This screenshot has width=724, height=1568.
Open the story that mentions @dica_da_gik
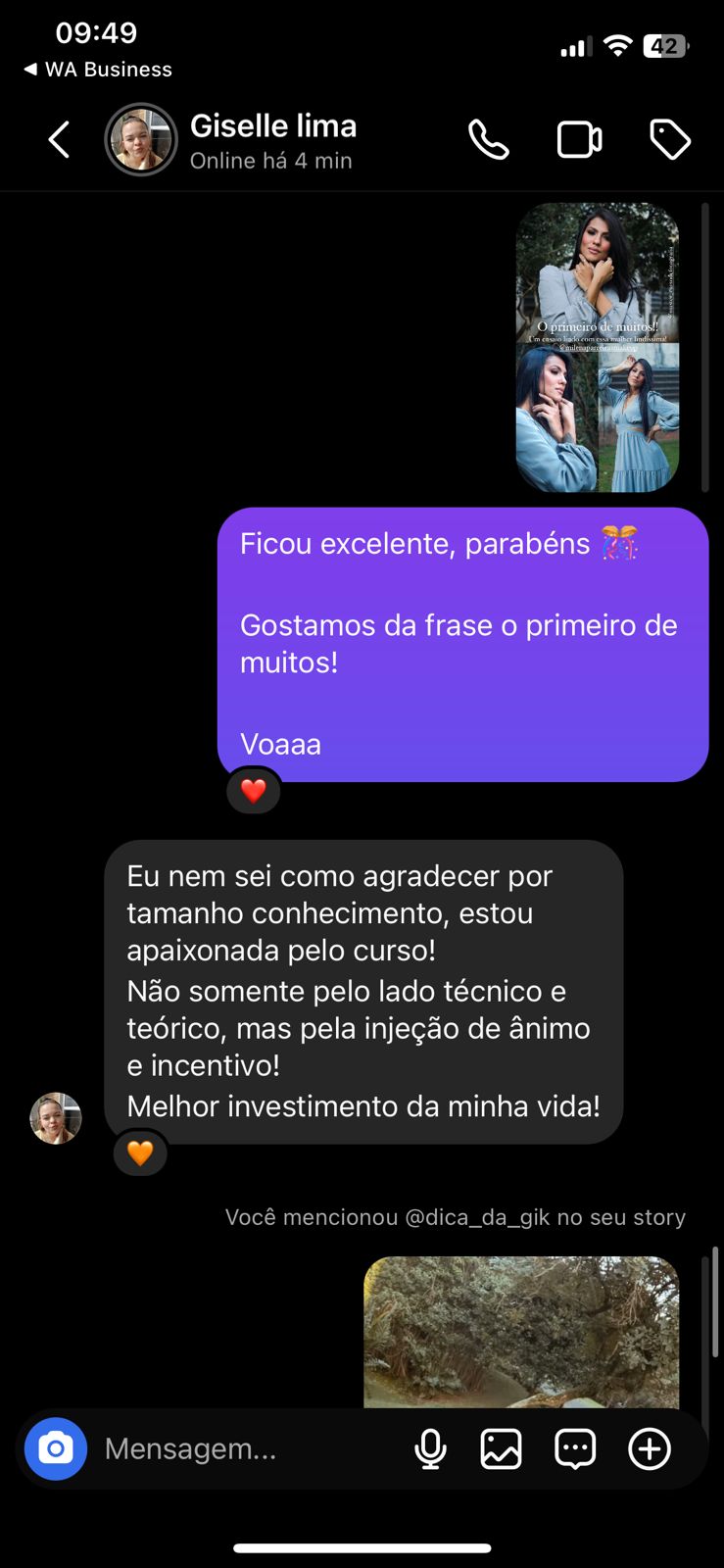click(x=520, y=1331)
